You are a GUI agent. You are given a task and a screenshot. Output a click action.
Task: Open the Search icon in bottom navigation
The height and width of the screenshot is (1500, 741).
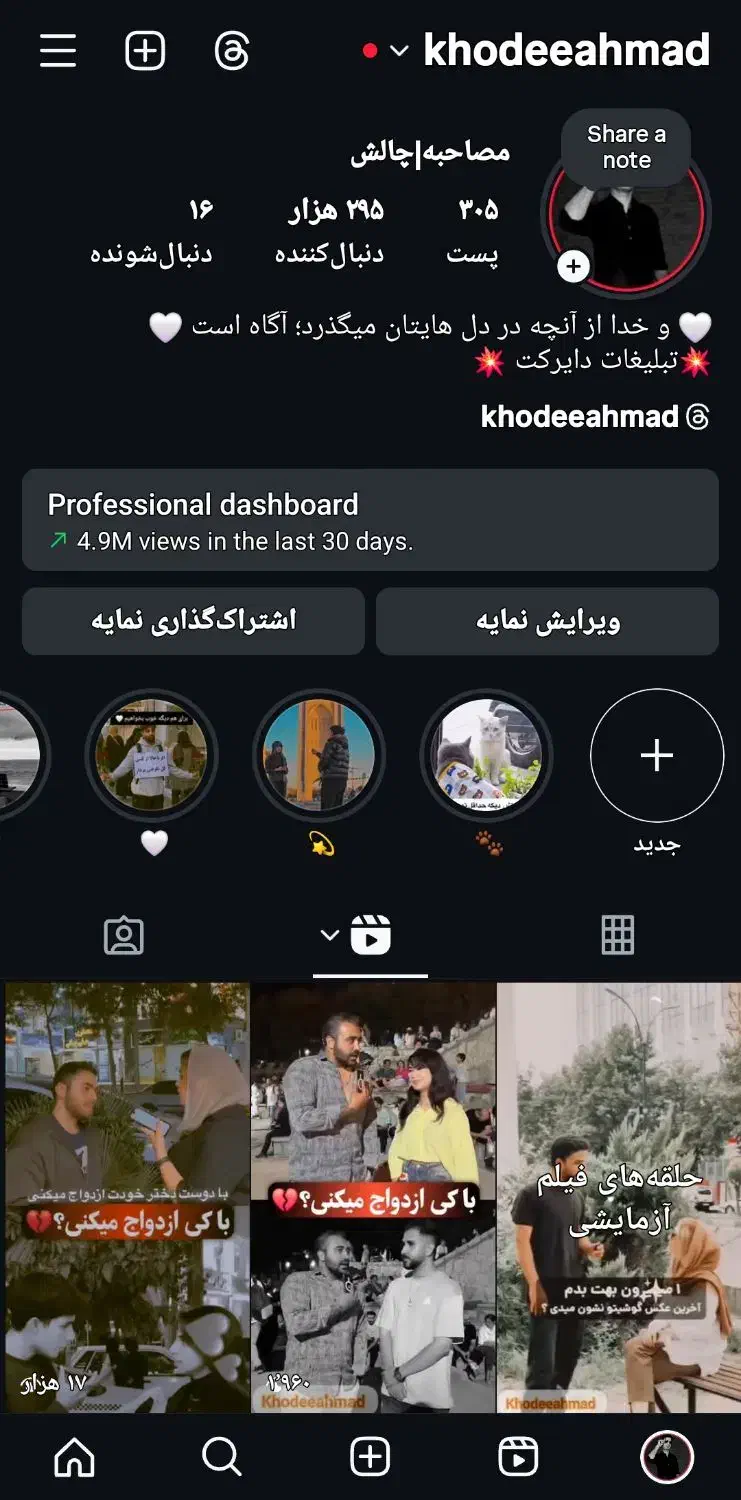[222, 1457]
